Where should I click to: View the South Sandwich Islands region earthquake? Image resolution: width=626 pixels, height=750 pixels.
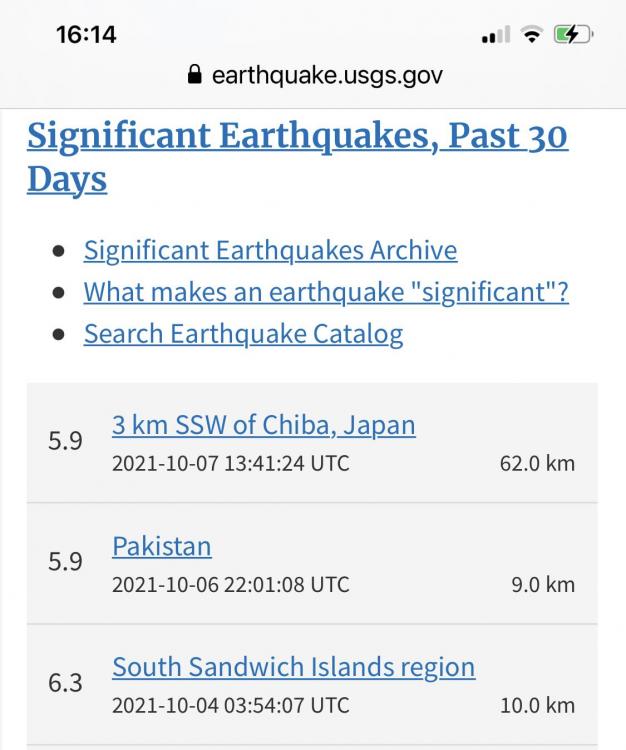[293, 667]
